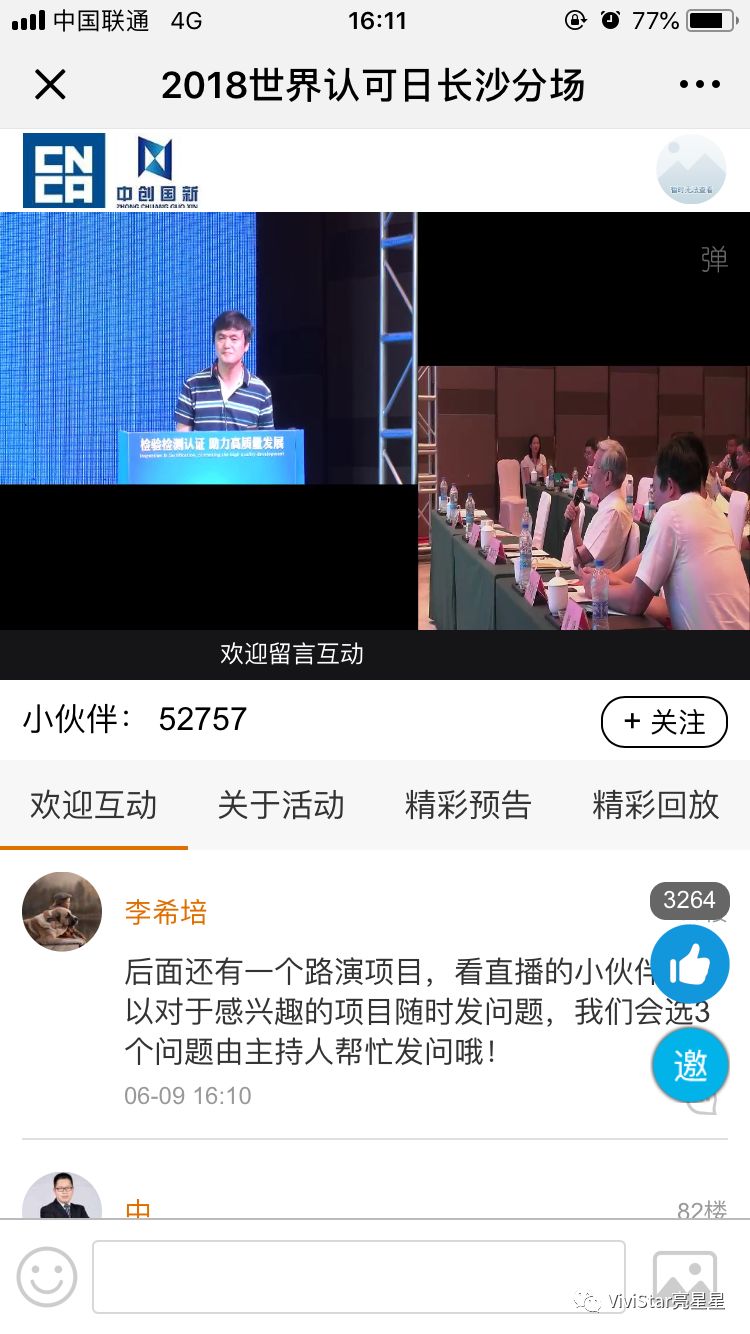This screenshot has height=1334, width=750.
Task: Tap the + 关注 follow button
Action: 664,722
